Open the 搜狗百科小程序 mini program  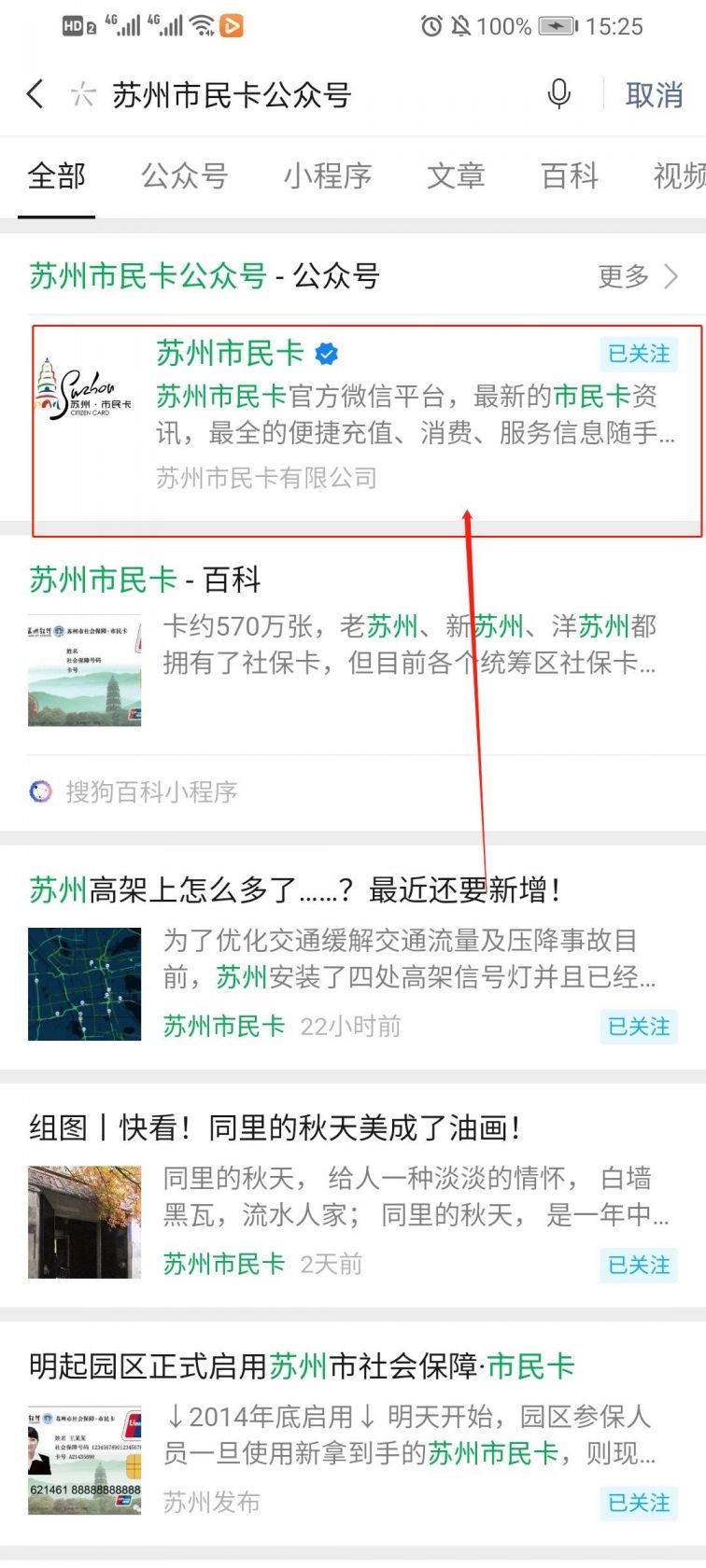tap(149, 792)
